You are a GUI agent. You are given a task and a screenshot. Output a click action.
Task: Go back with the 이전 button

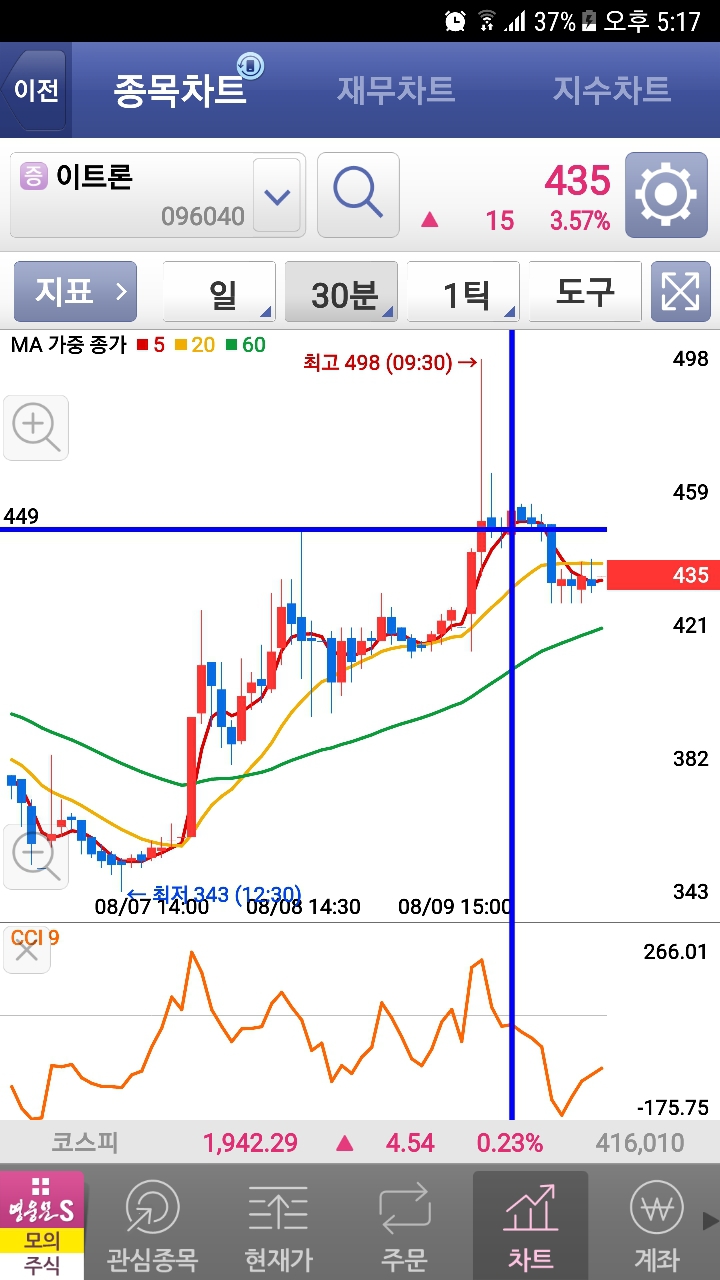(x=36, y=90)
